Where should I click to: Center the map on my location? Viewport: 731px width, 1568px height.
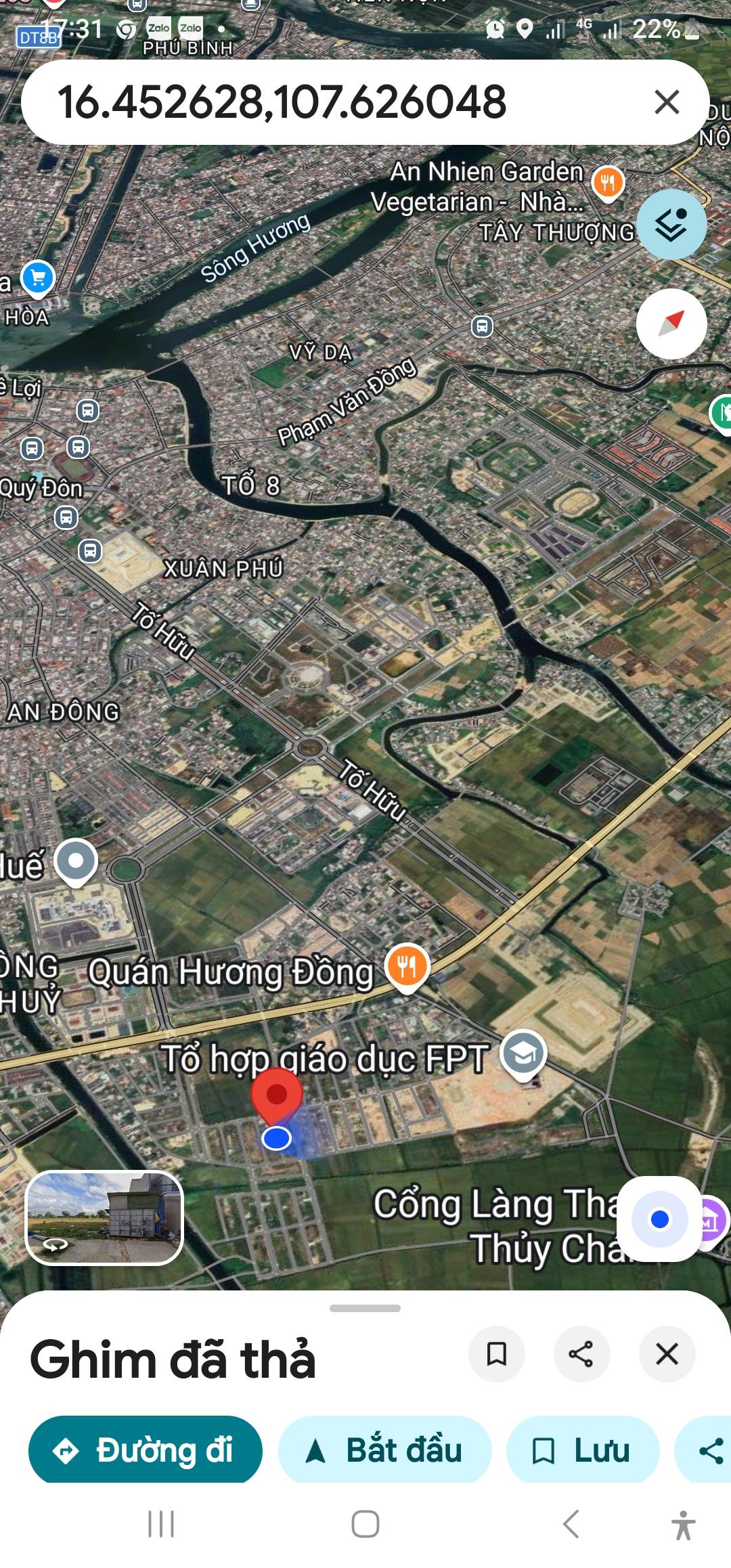pyautogui.click(x=659, y=1219)
